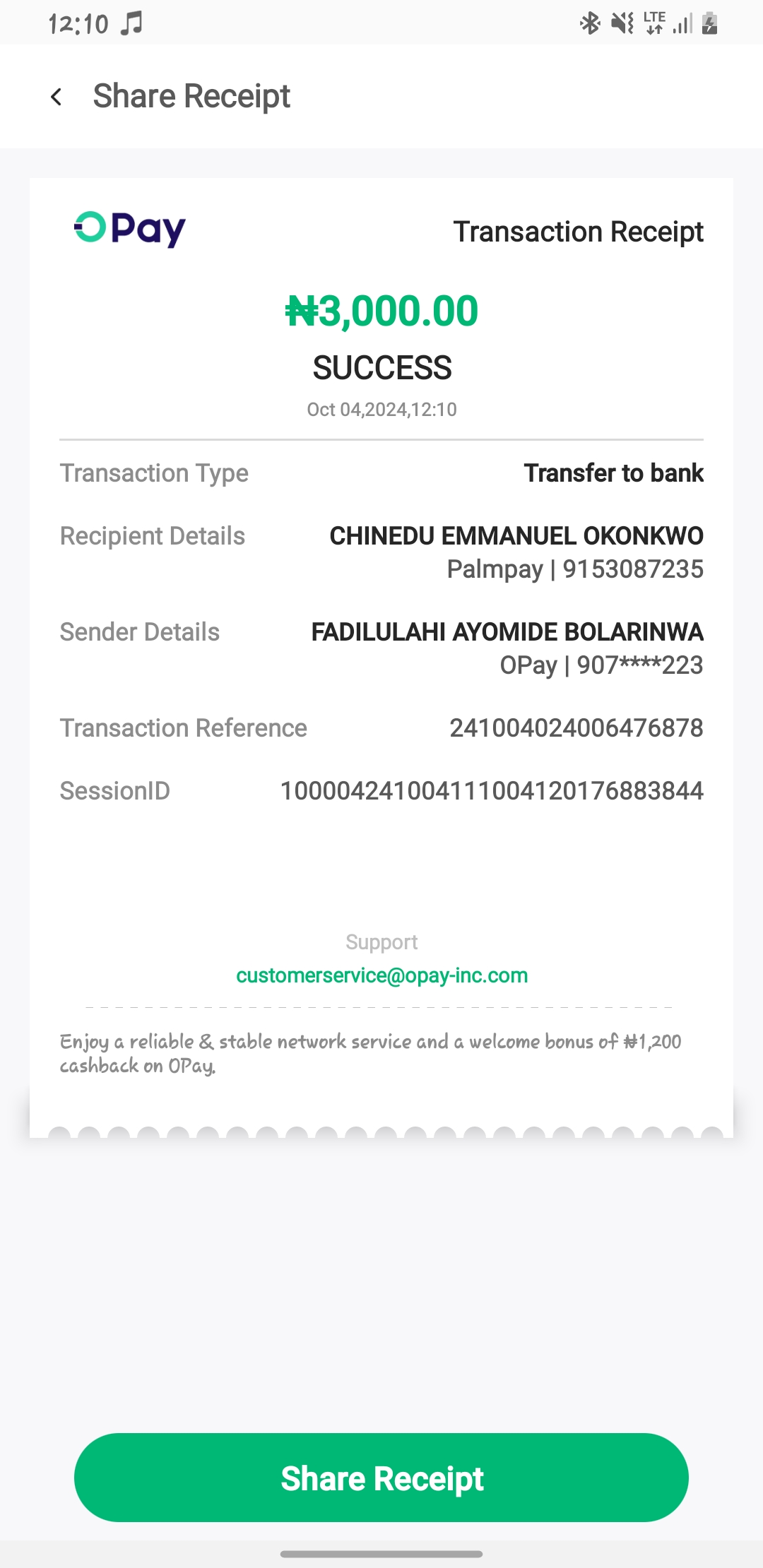
Task: Tap the green Share Receipt button
Action: point(381,1478)
